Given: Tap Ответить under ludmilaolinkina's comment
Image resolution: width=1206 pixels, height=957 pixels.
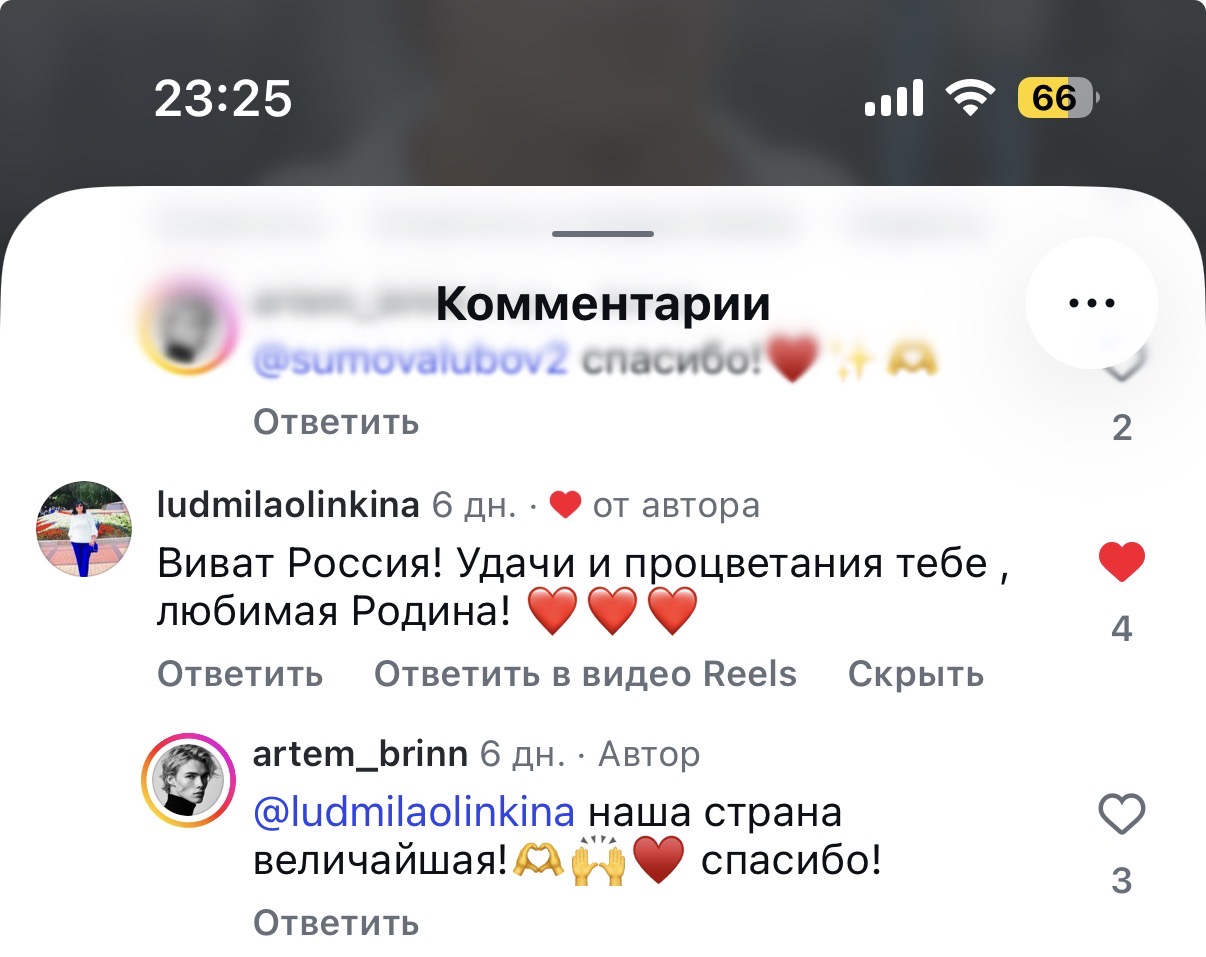Looking at the screenshot, I should point(240,674).
